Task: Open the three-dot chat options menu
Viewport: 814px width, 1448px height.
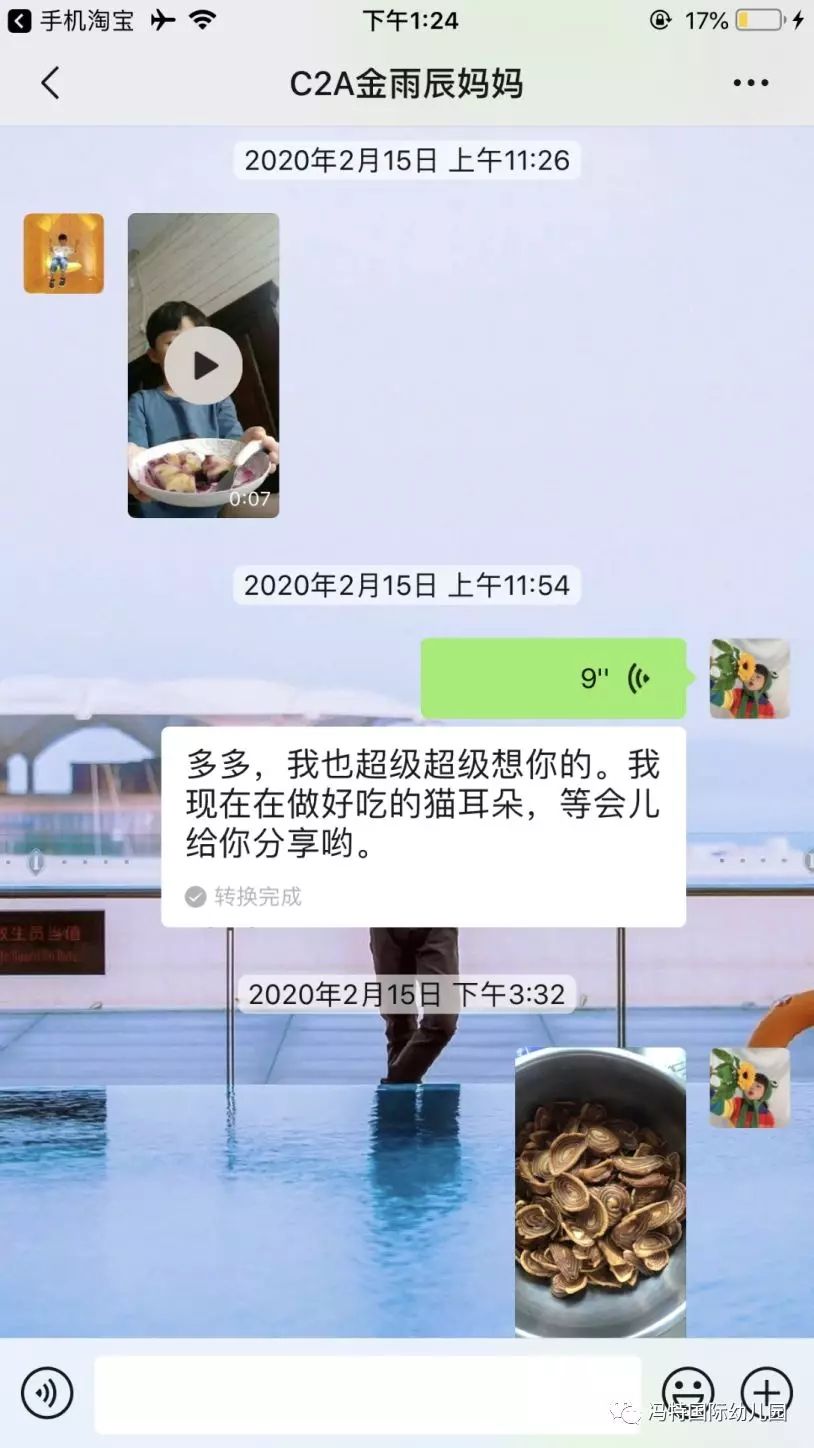Action: pos(750,84)
